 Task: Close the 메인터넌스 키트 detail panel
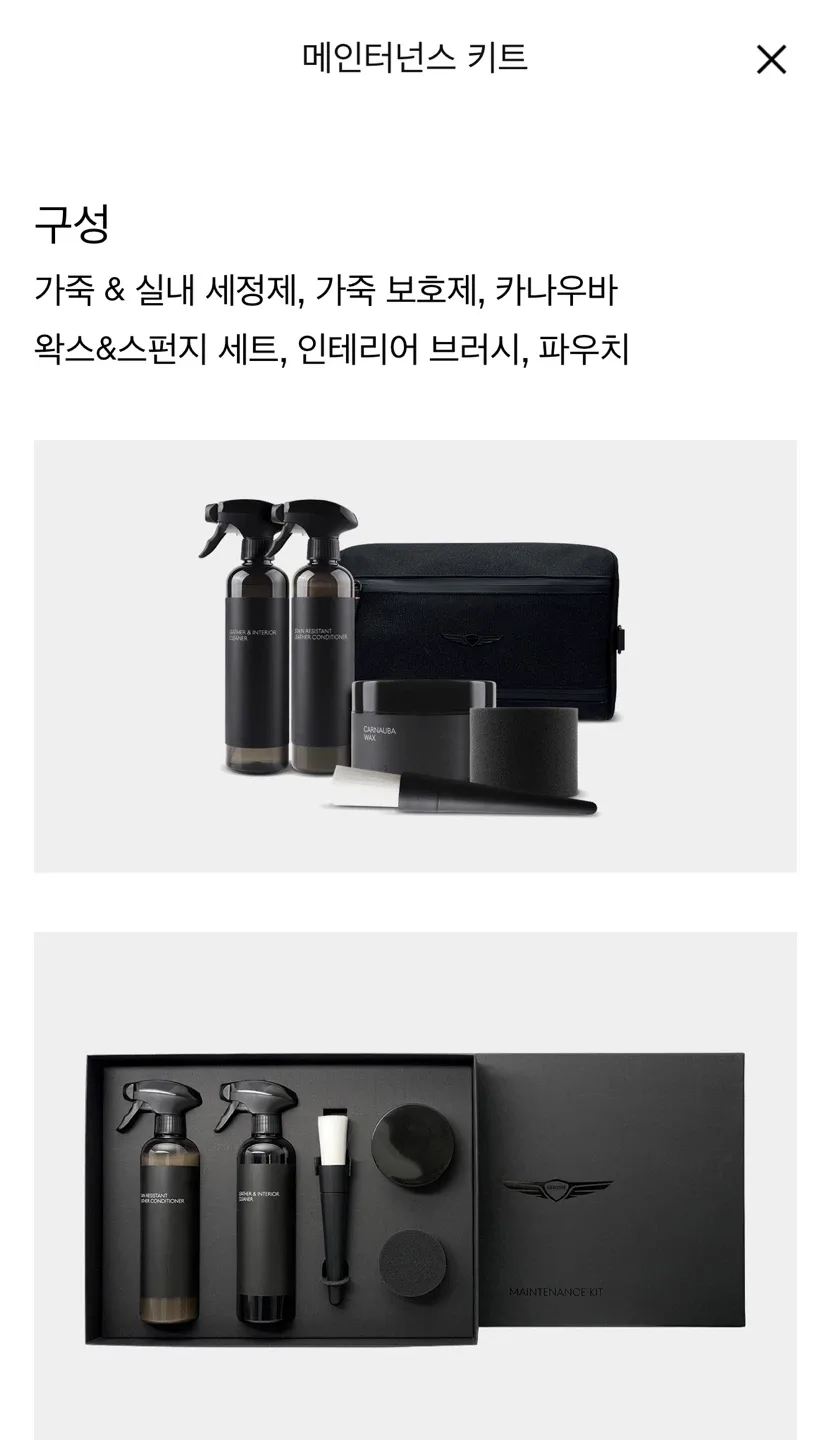[x=771, y=60]
